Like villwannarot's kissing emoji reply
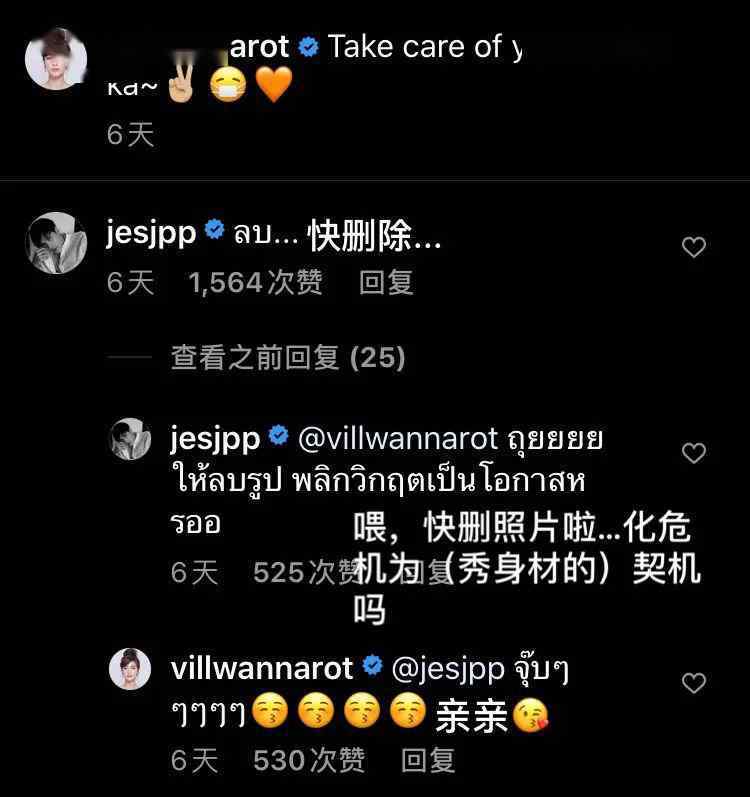This screenshot has height=797, width=750. point(693,684)
